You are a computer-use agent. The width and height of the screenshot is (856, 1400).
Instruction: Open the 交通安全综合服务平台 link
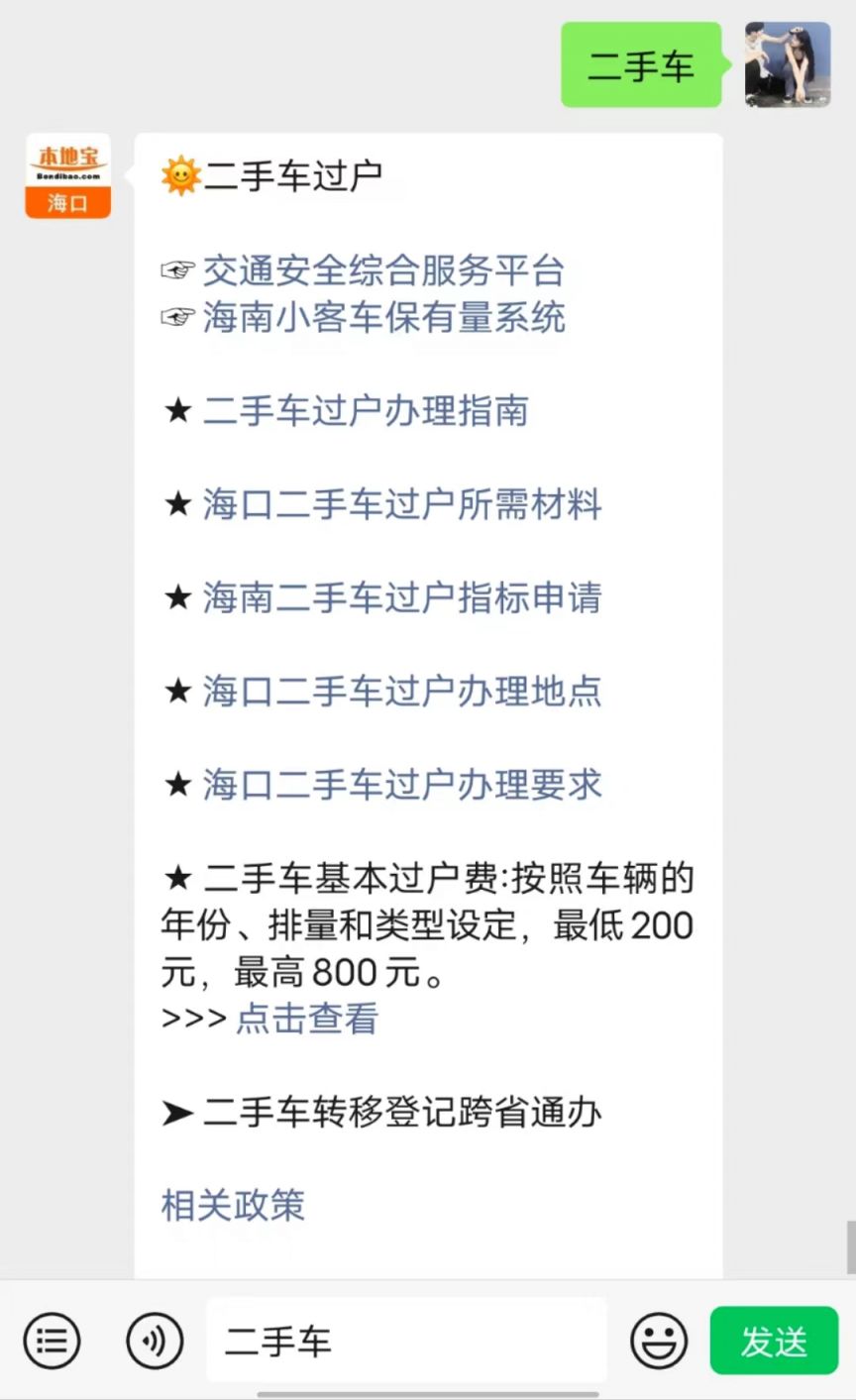pos(383,270)
